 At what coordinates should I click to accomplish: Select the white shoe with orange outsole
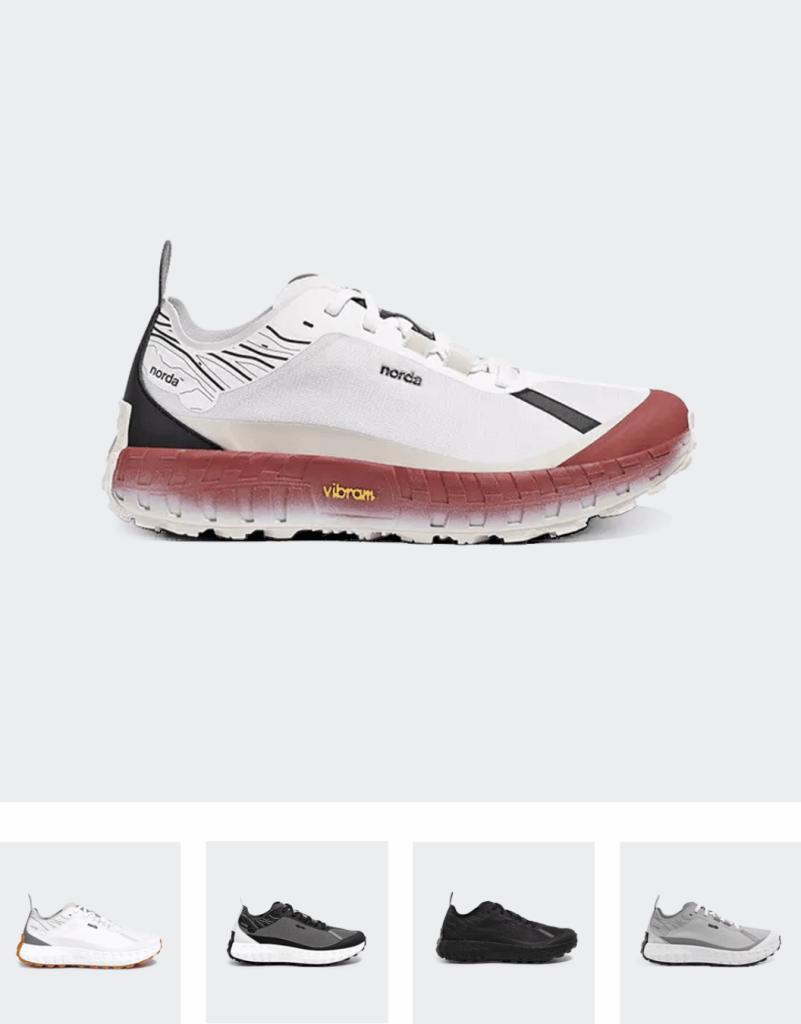[x=89, y=933]
